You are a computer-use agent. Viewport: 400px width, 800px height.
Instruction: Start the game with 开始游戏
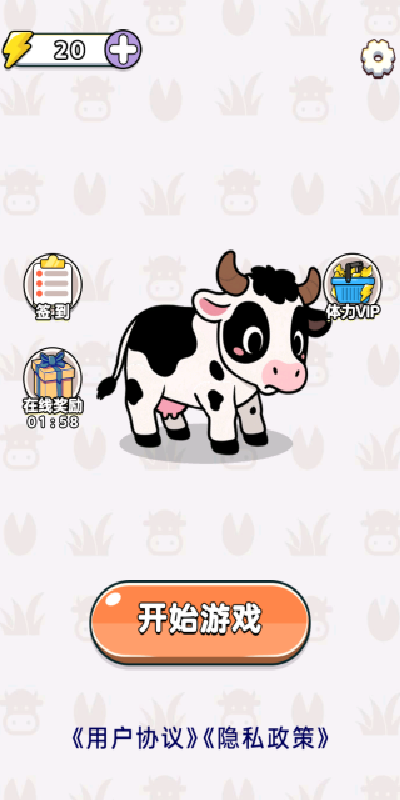[x=200, y=621]
